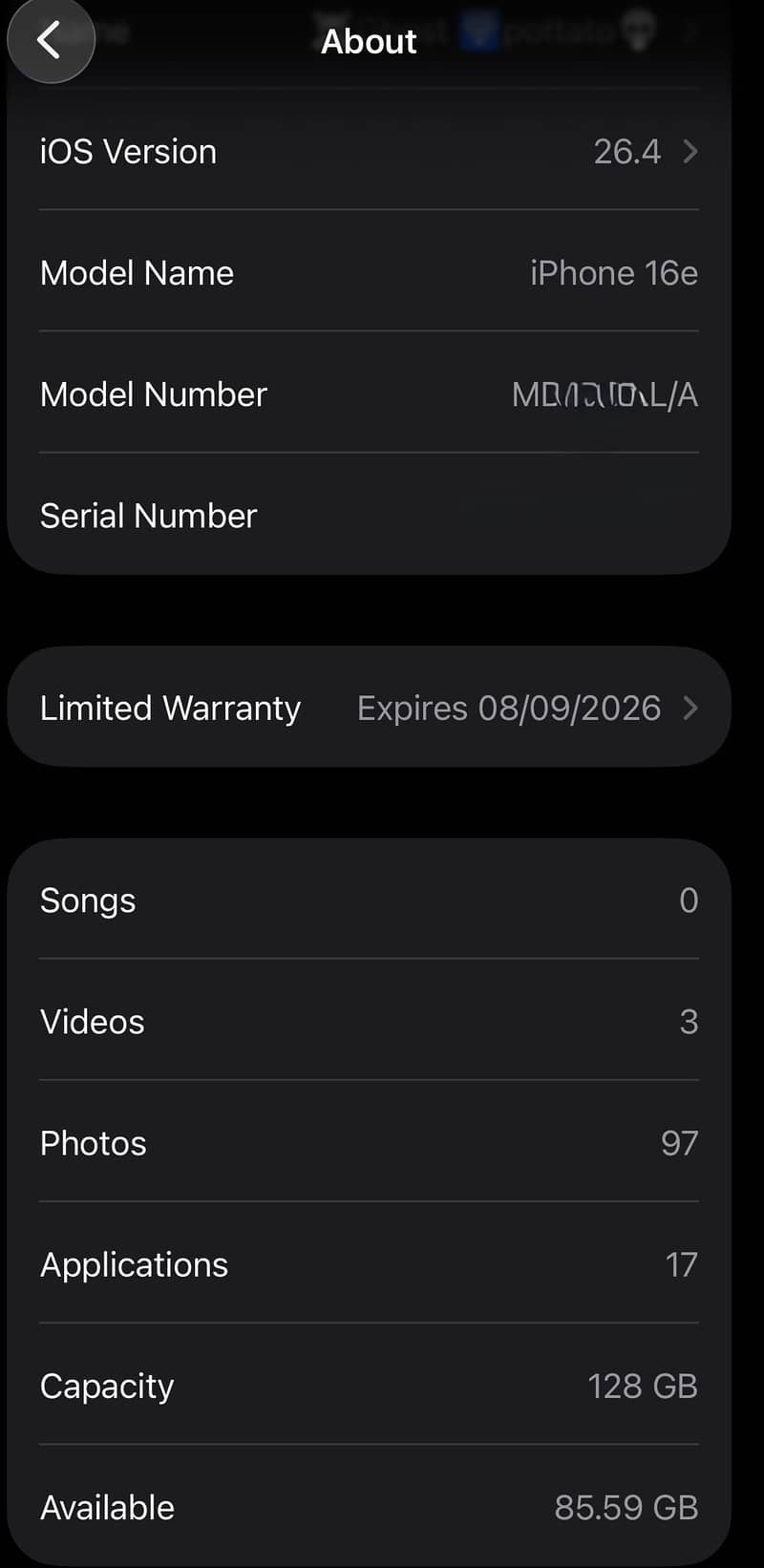Tap the About title at the top
Screen dimensions: 764x1568
tap(369, 41)
